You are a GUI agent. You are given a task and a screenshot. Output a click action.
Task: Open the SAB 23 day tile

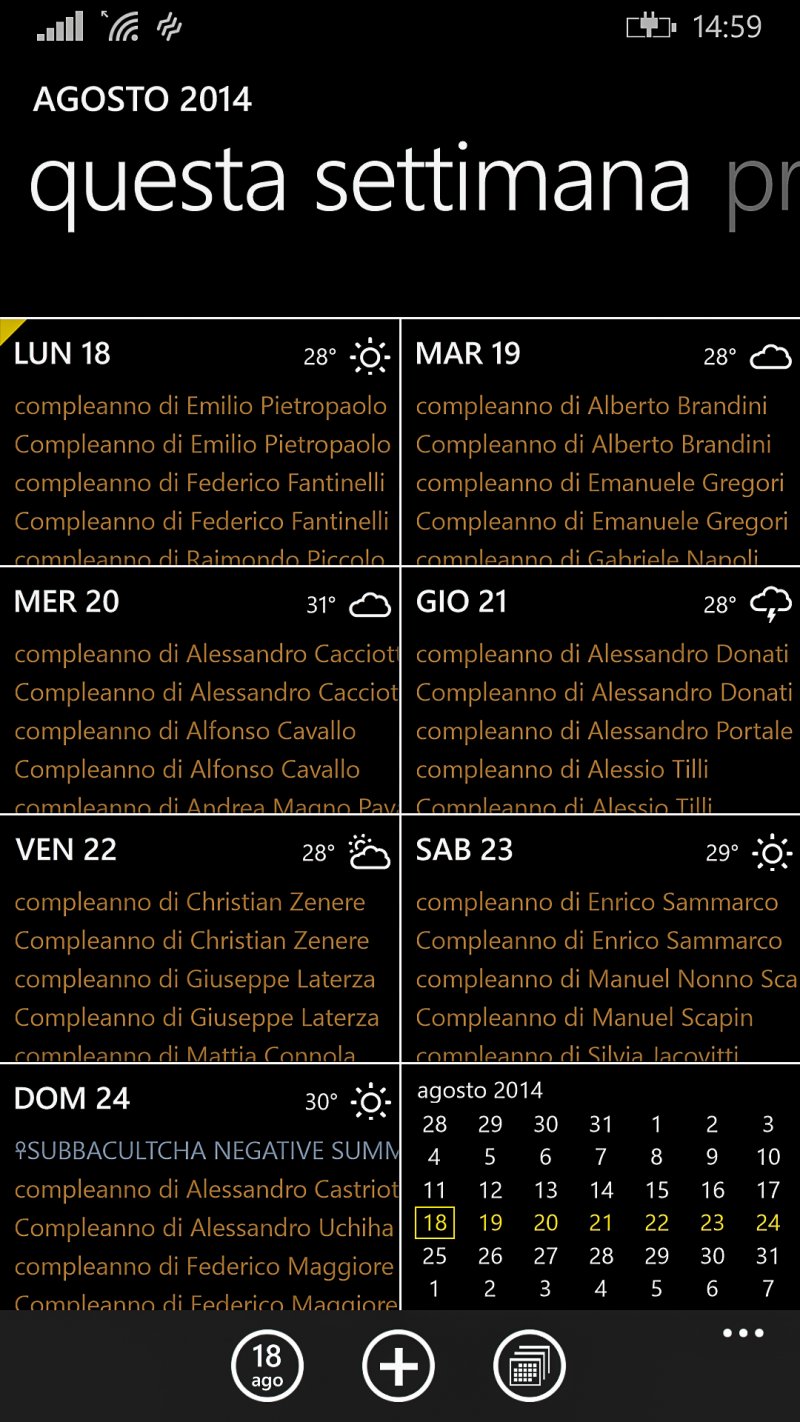pos(600,939)
